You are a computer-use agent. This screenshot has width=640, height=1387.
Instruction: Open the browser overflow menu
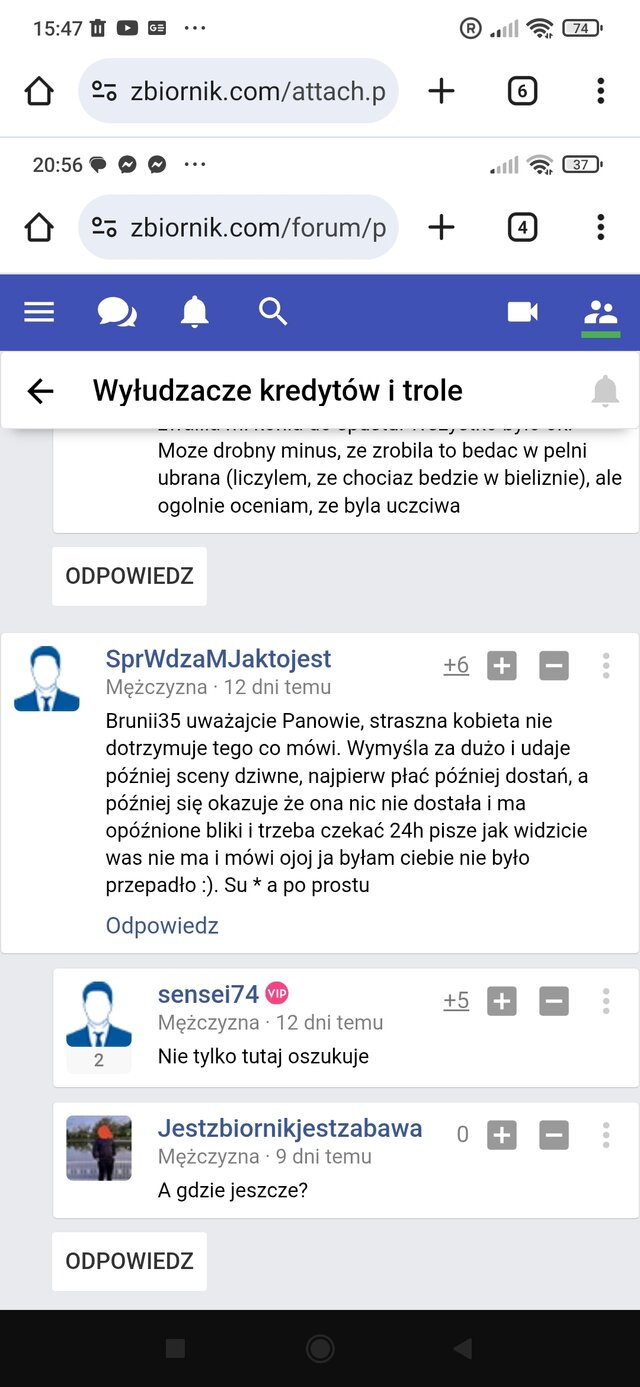[x=600, y=92]
